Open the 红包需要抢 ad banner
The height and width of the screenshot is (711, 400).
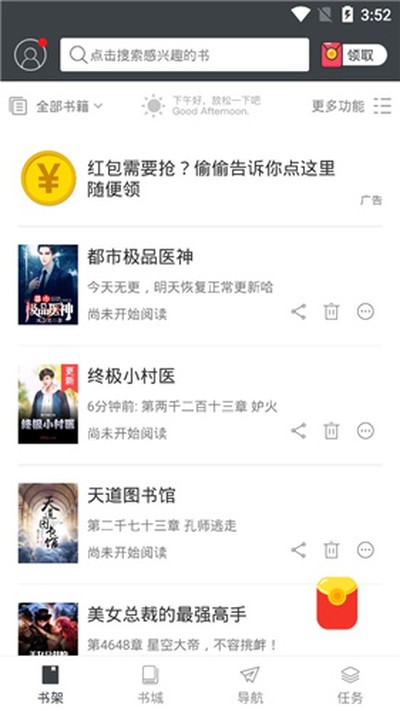tap(200, 178)
